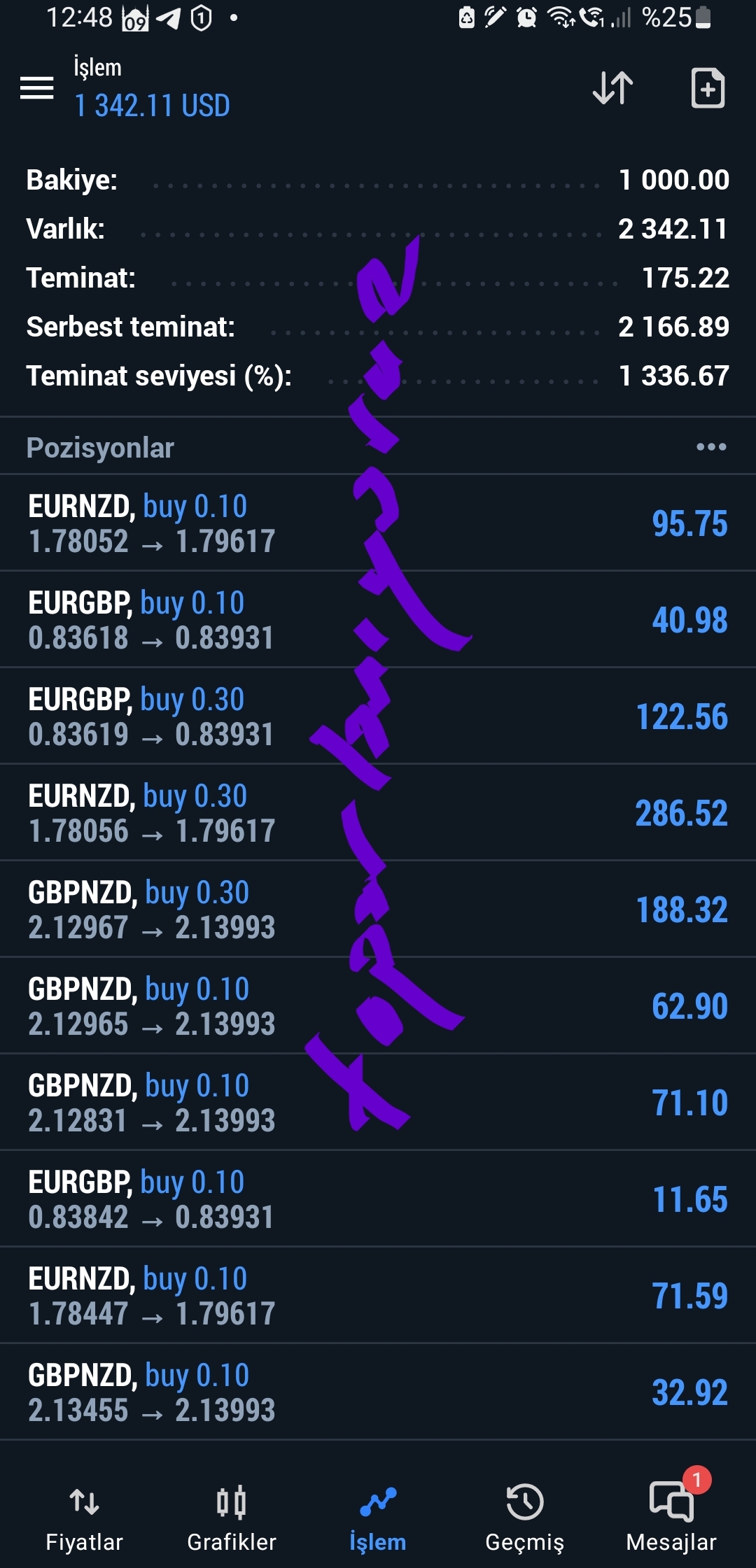Select the EURNZD position opened at 1.78447
756x1568 pixels.
pyautogui.click(x=378, y=1295)
